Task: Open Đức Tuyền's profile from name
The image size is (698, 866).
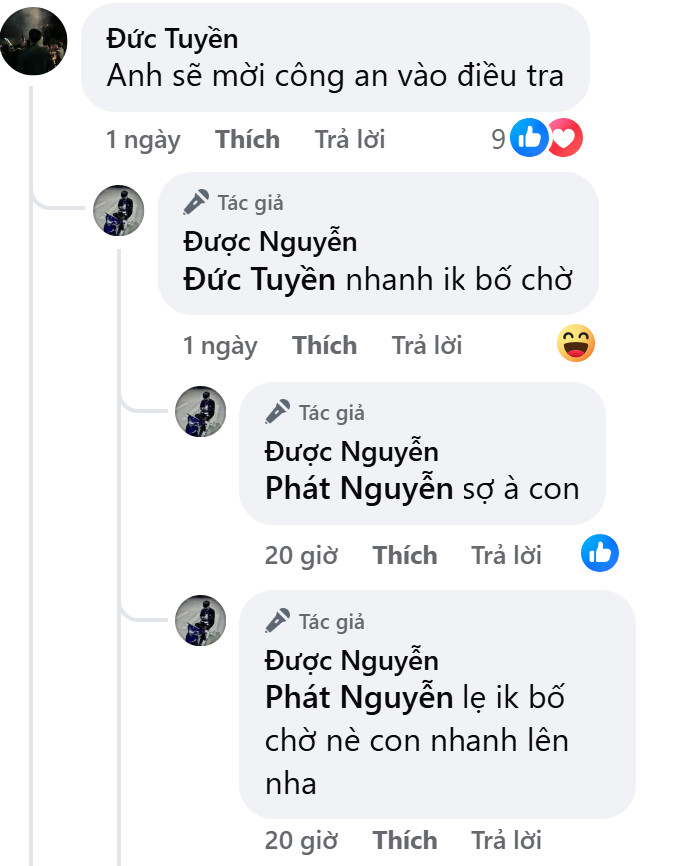Action: pyautogui.click(x=171, y=39)
